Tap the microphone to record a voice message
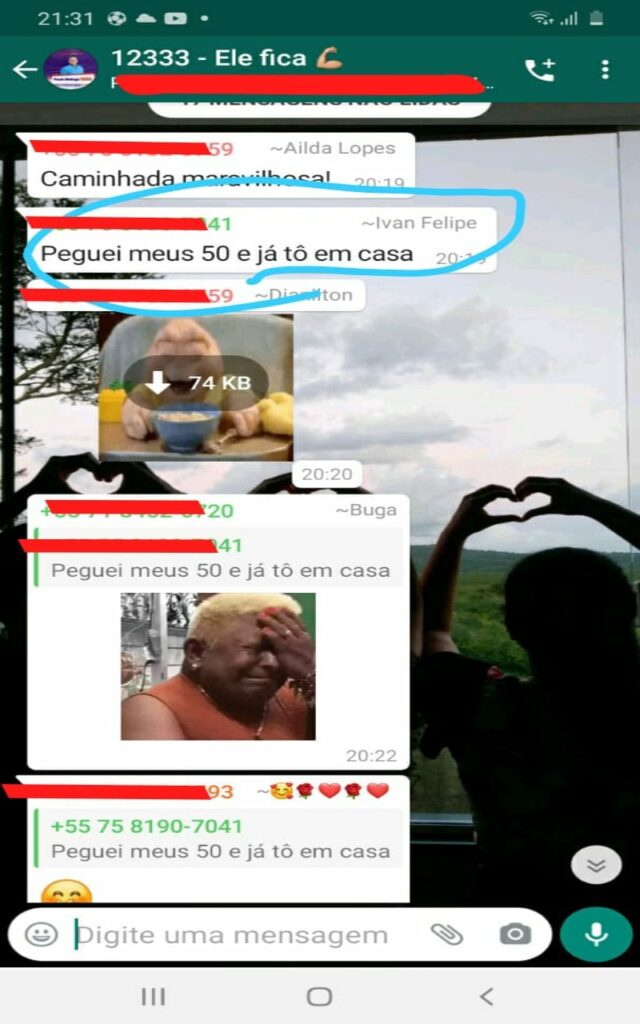Viewport: 640px width, 1024px height. click(596, 935)
